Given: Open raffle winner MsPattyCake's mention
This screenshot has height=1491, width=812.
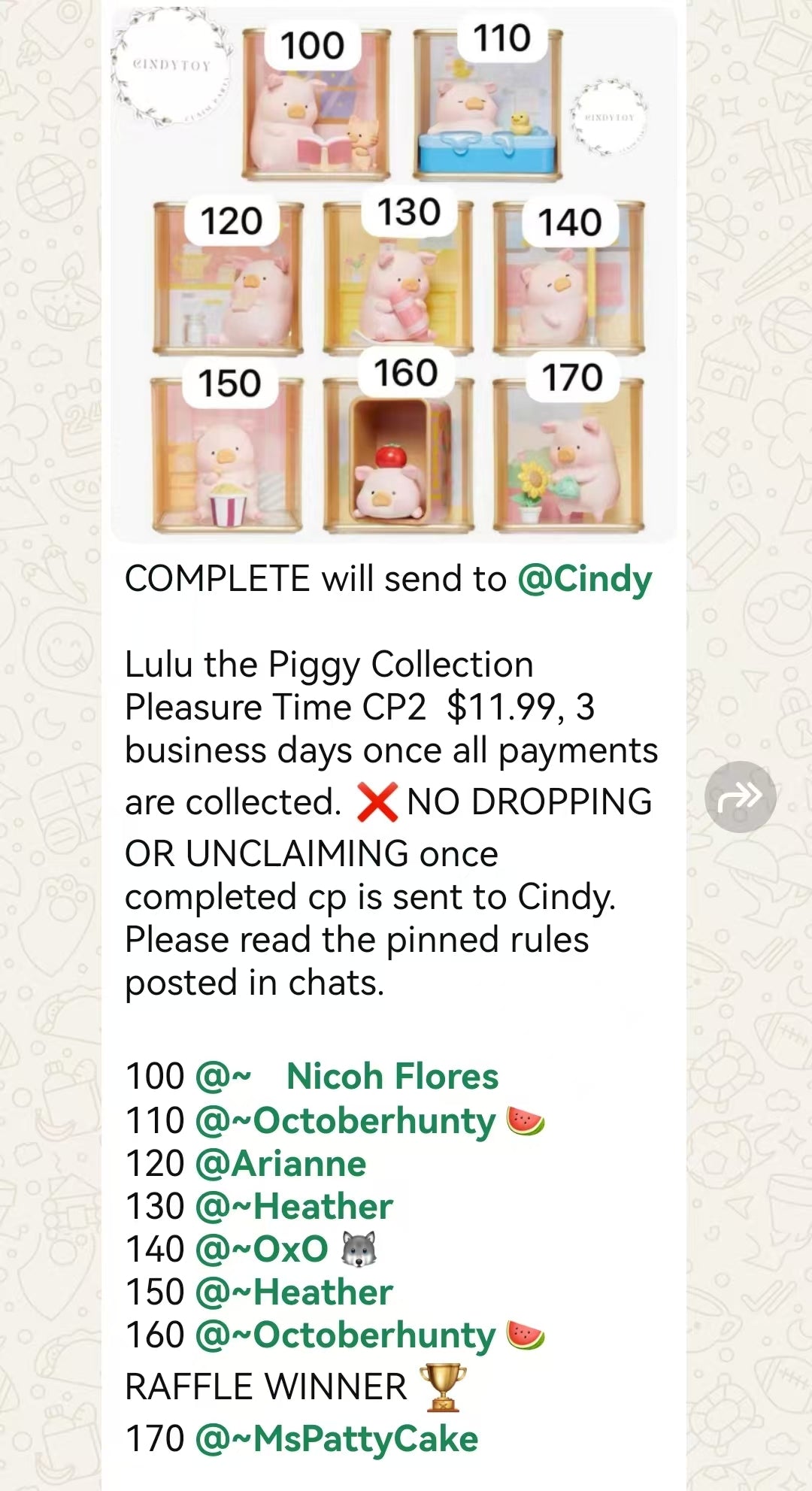Looking at the screenshot, I should click(336, 1439).
